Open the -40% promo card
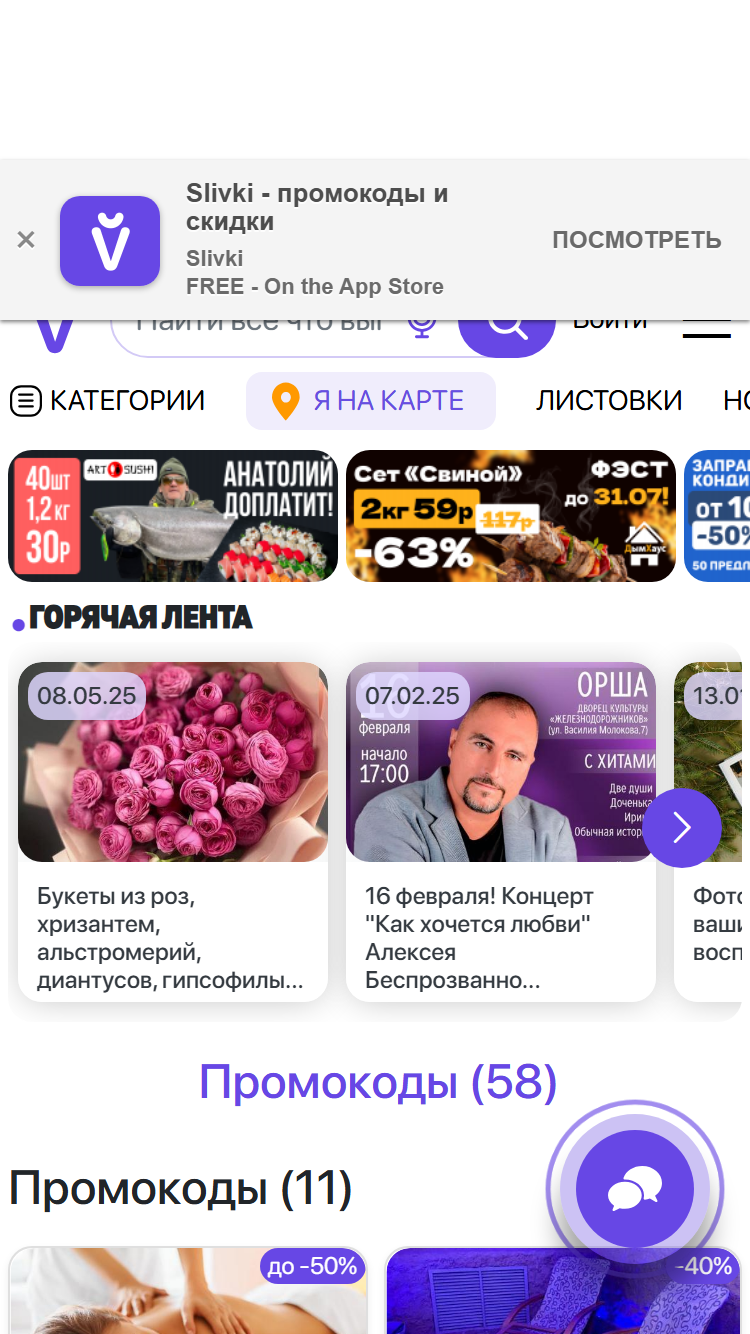Viewport: 750px width, 1334px height. click(x=563, y=1290)
